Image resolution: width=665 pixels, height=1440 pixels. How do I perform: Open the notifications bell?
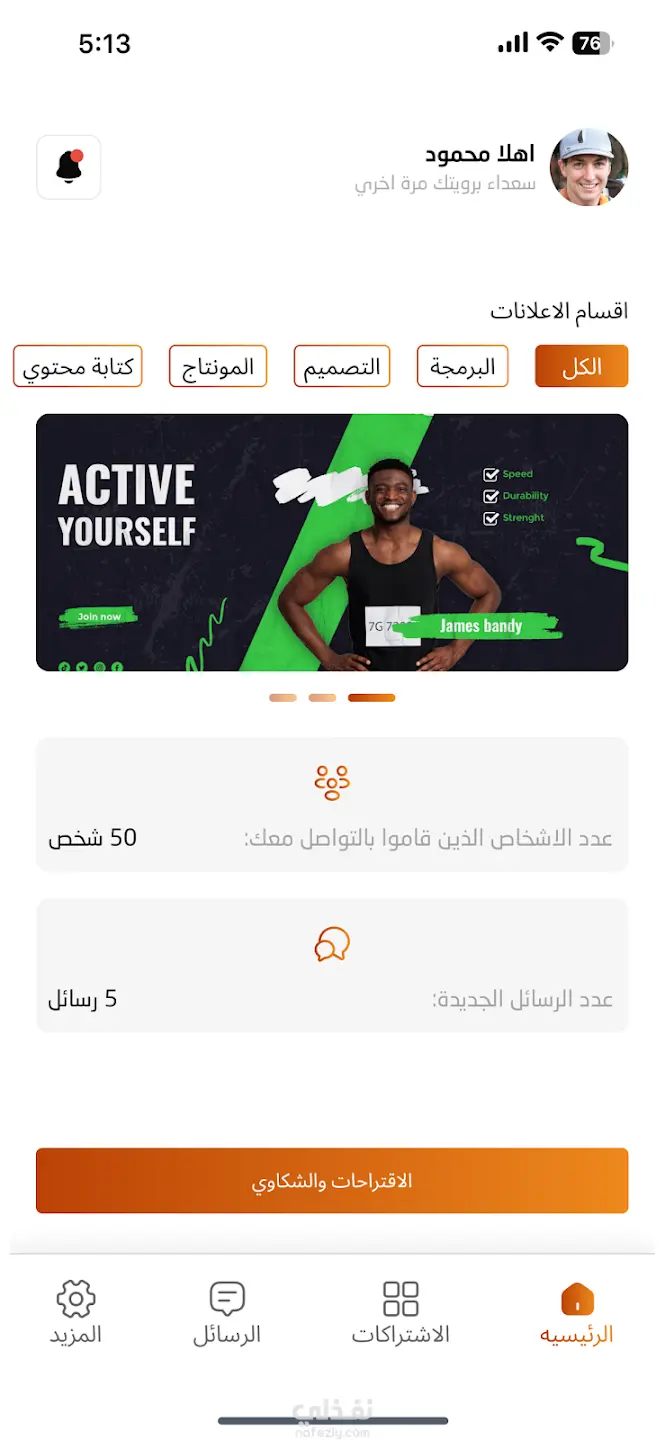click(x=69, y=167)
